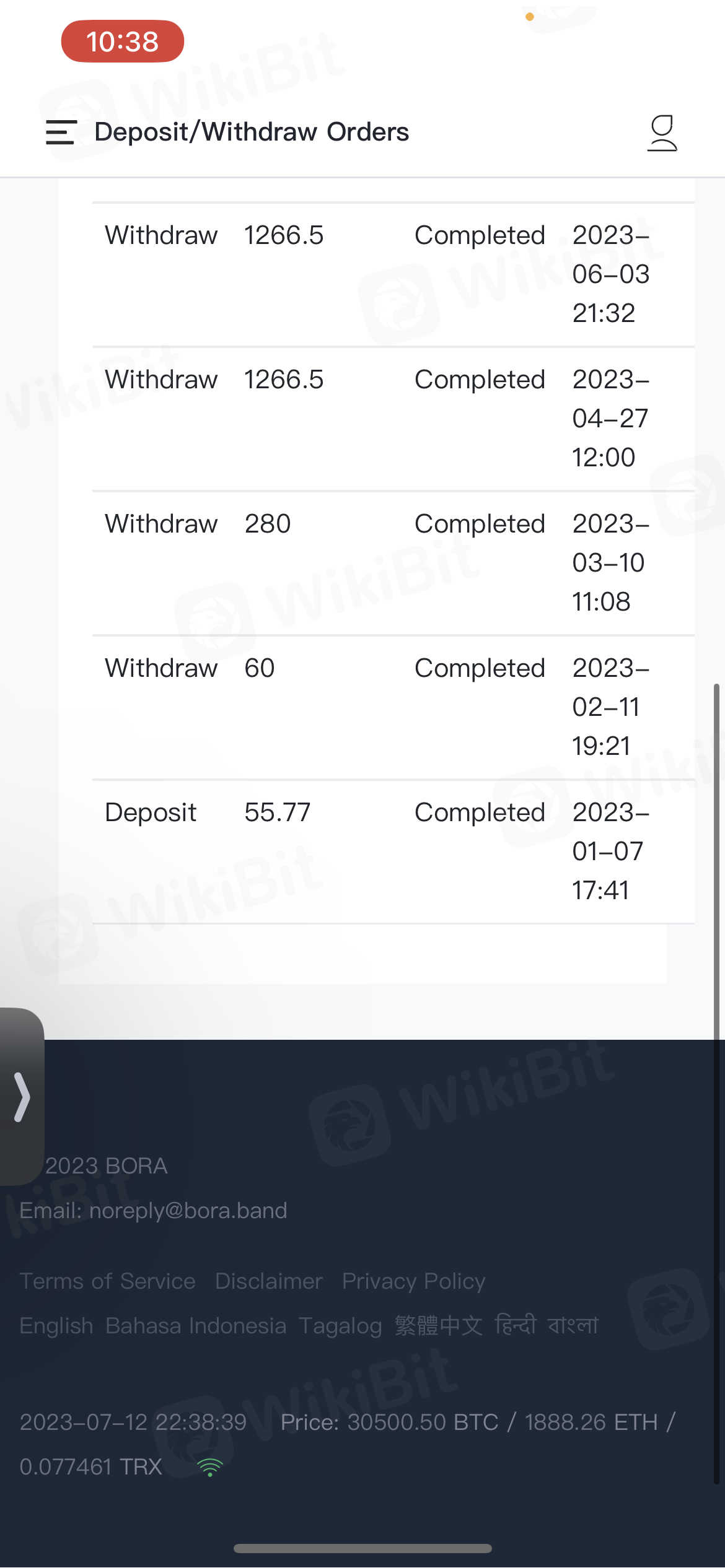Switch language to हिन्दी

[x=515, y=1325]
